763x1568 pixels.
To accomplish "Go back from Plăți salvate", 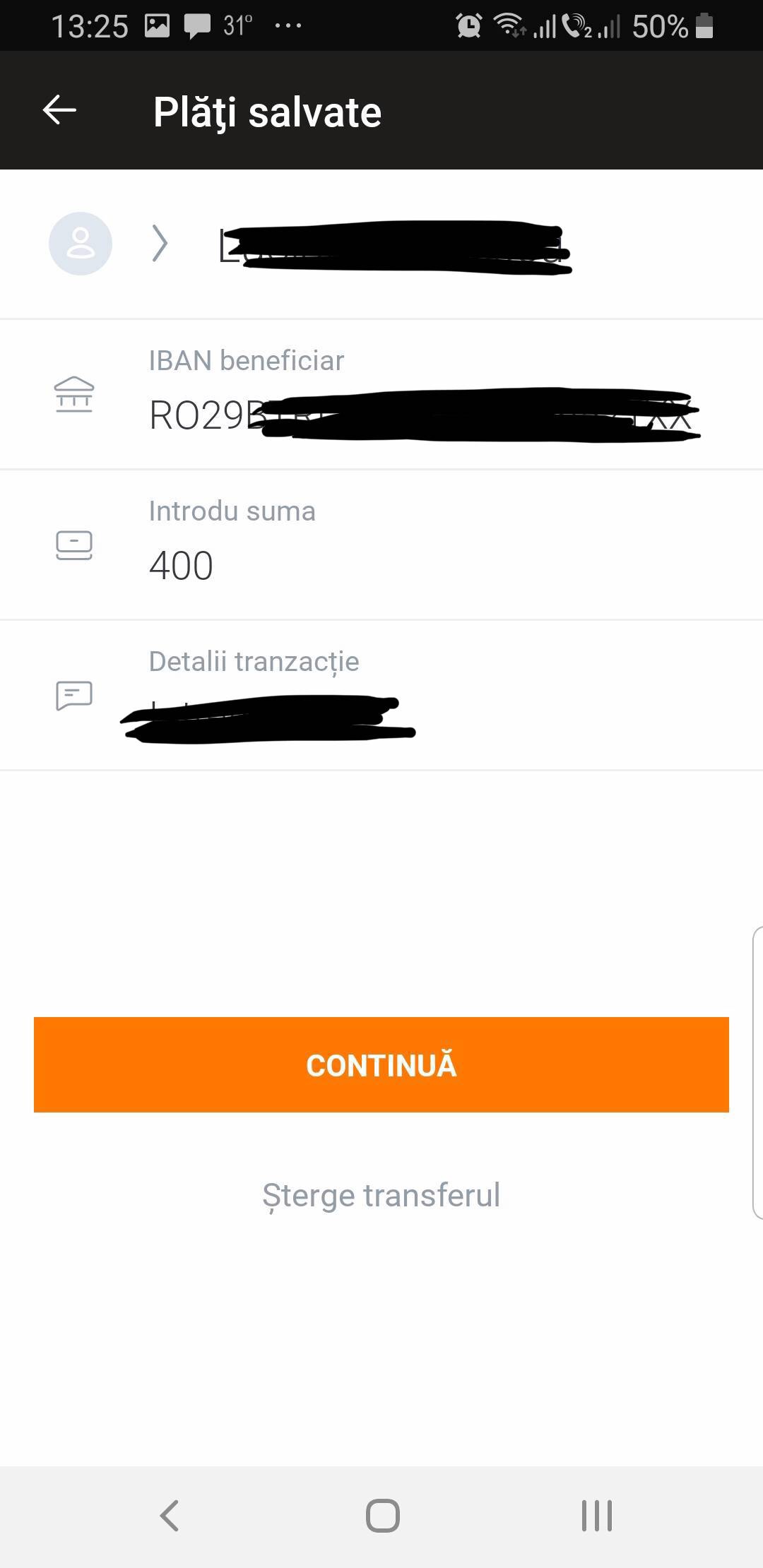I will pyautogui.click(x=60, y=110).
